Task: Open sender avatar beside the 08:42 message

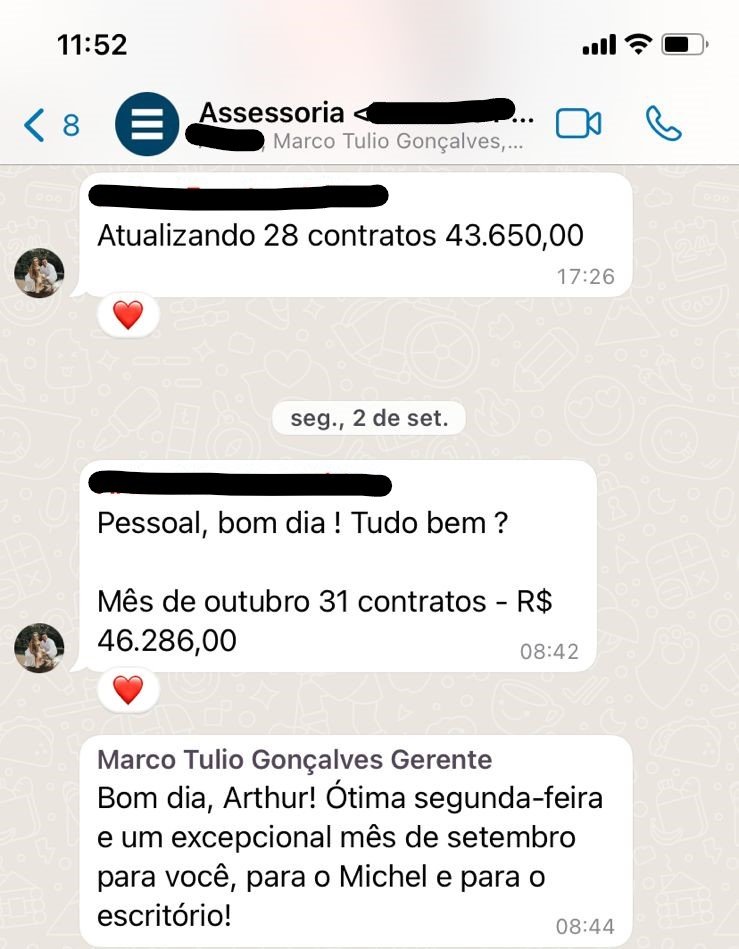Action: [40, 647]
